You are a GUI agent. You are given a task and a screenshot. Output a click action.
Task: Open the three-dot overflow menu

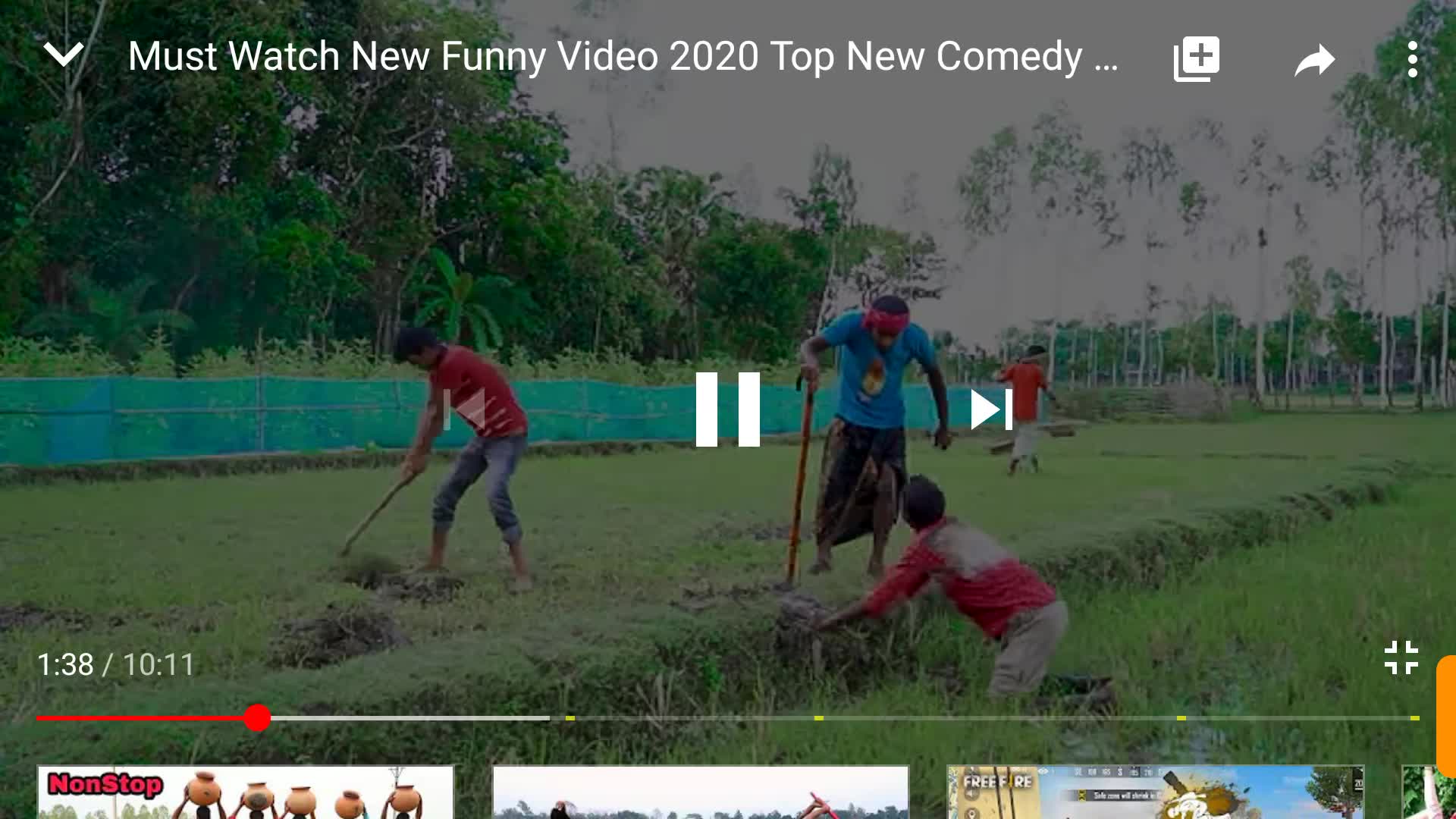(1412, 59)
